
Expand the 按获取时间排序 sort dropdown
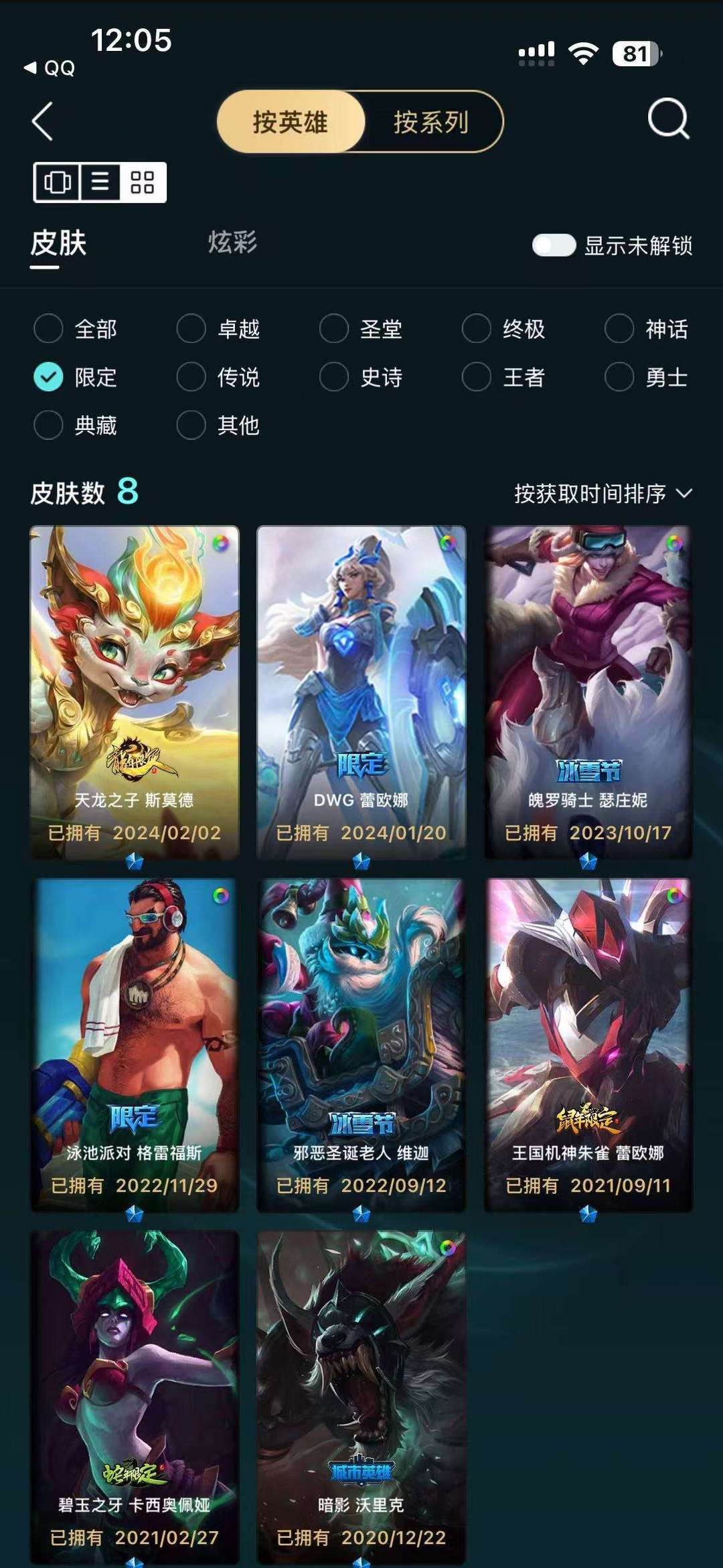[603, 494]
